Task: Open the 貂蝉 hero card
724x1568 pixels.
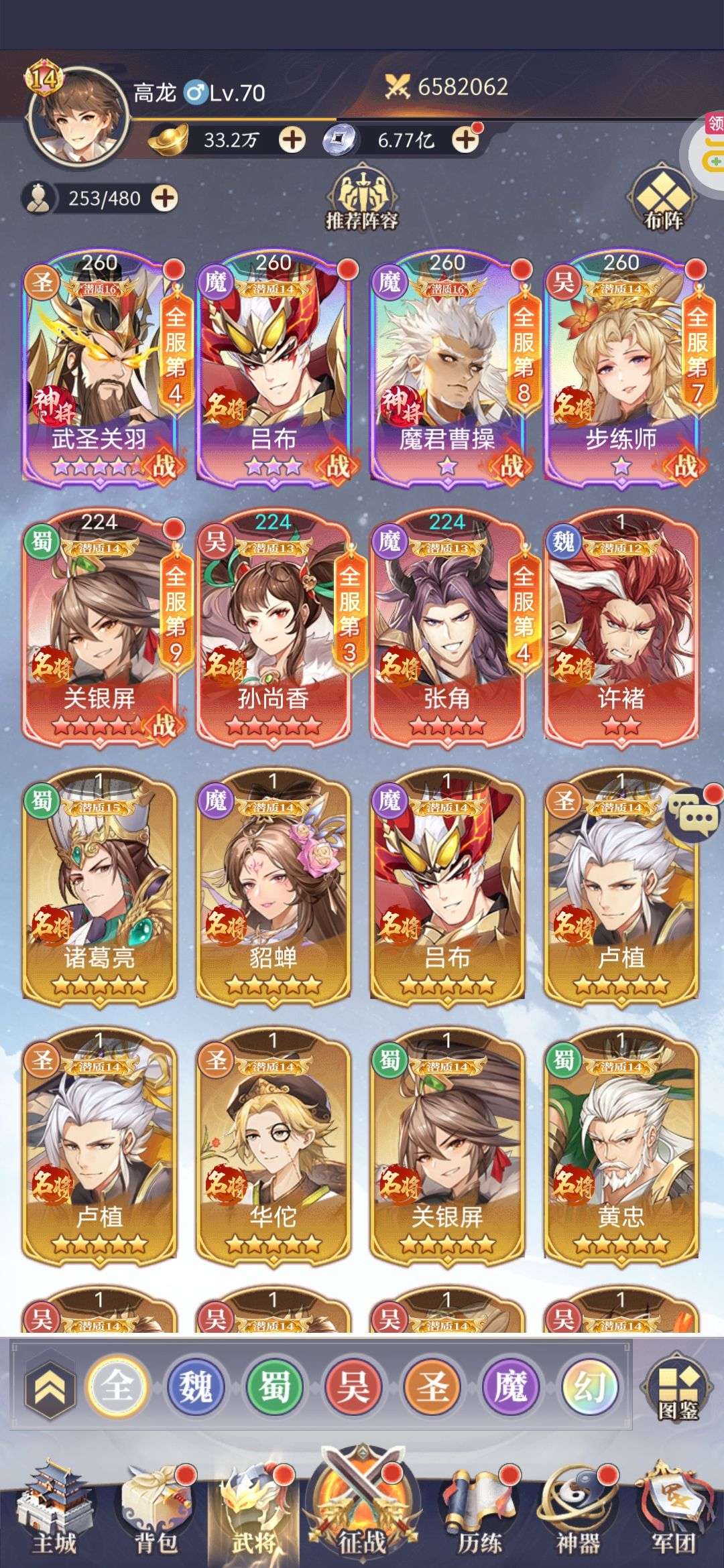Action: (274, 886)
